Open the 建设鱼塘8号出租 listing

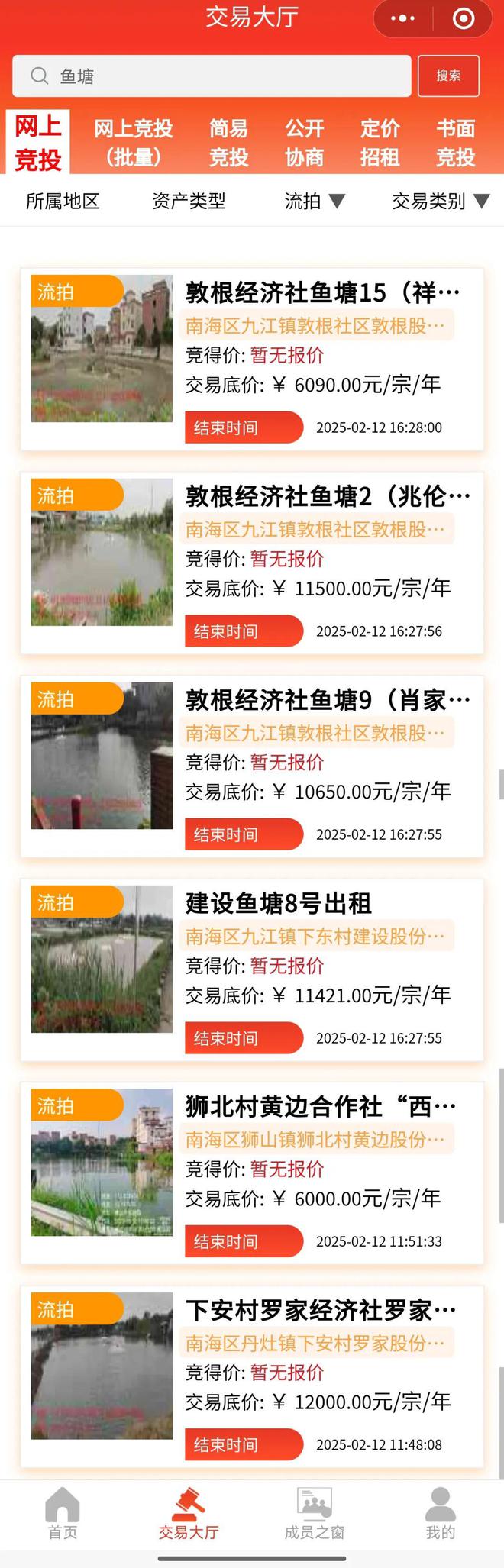coord(279,903)
